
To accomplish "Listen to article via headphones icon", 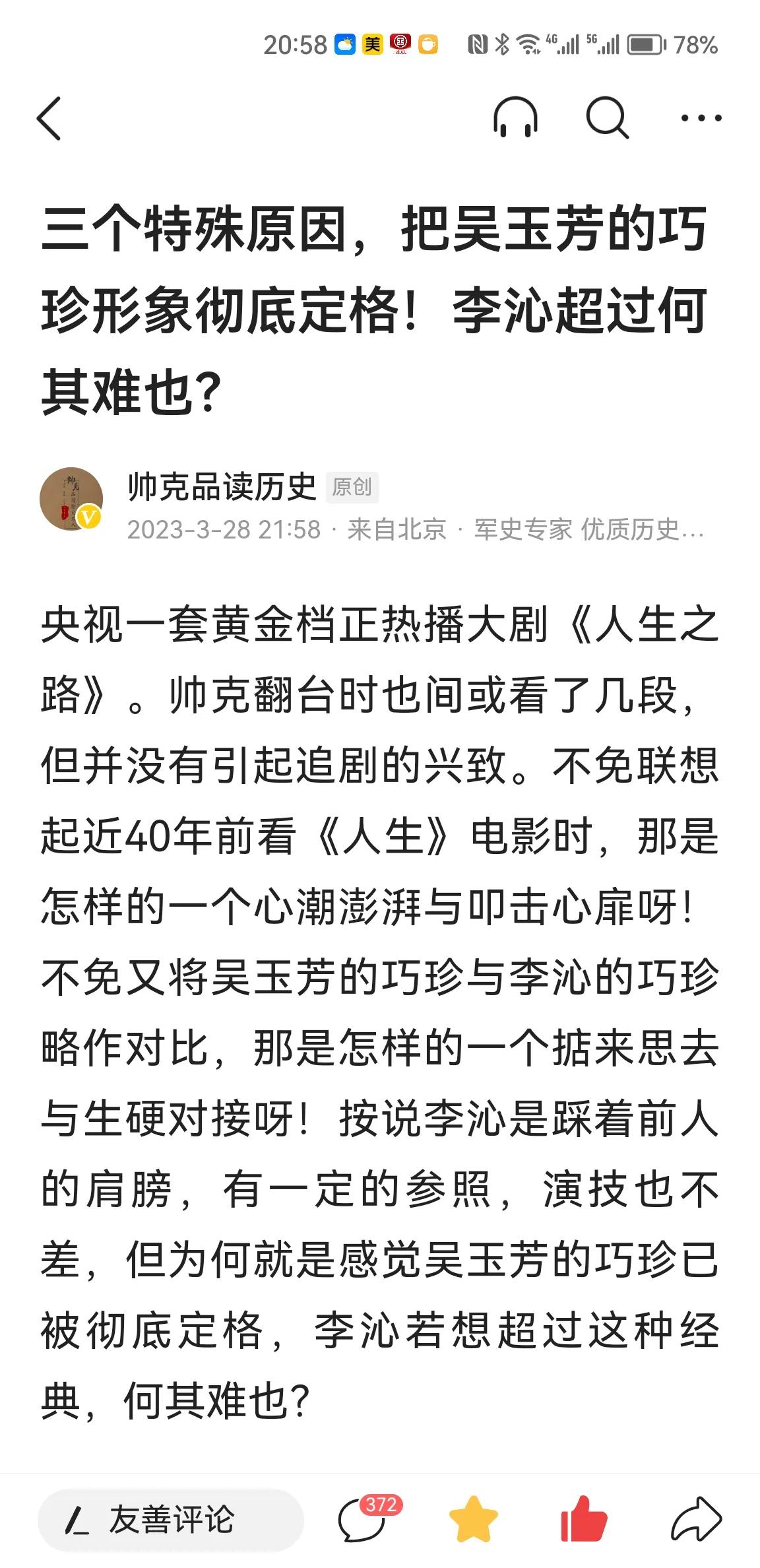I will pyautogui.click(x=515, y=118).
